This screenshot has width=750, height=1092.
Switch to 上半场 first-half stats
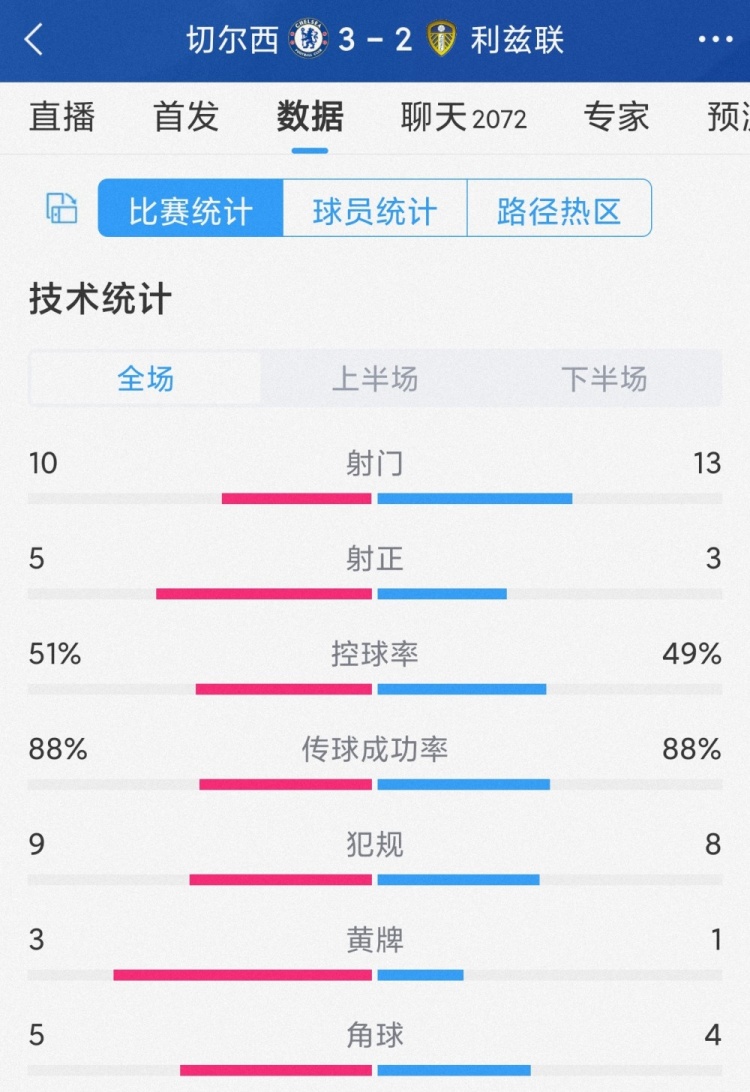tap(375, 379)
